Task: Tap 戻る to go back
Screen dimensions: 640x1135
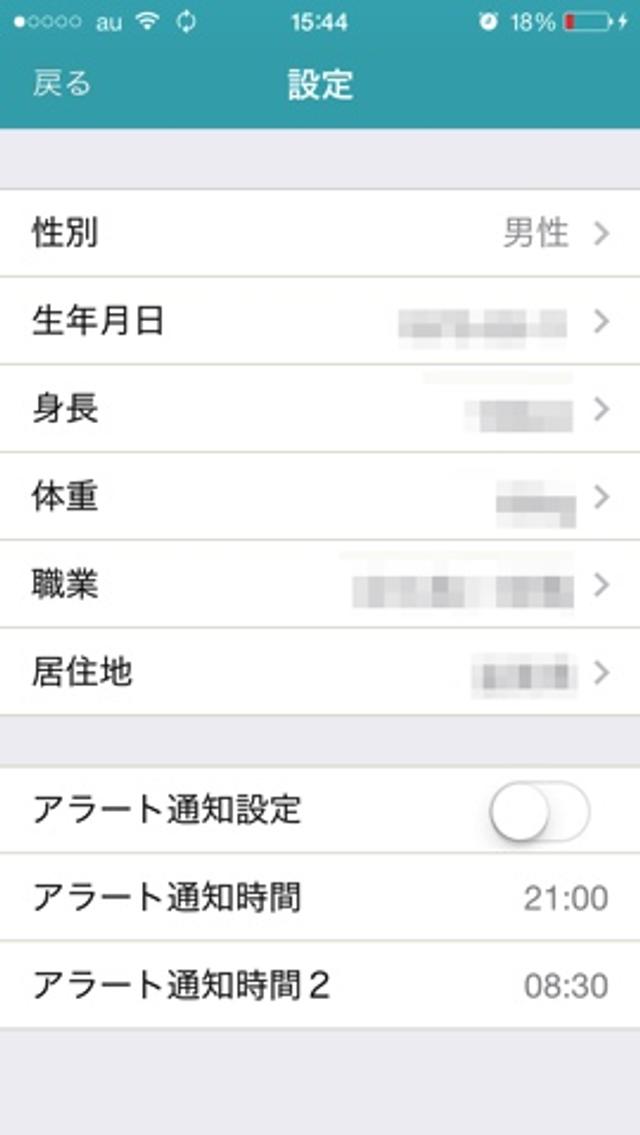Action: (62, 83)
